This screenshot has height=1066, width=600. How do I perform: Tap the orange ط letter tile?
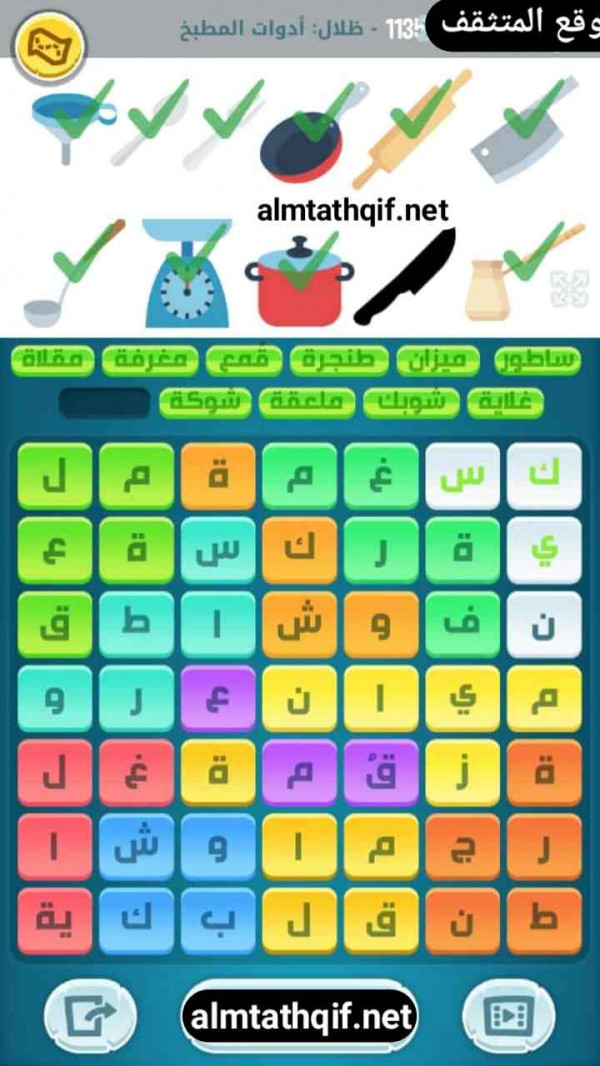pyautogui.click(x=543, y=919)
